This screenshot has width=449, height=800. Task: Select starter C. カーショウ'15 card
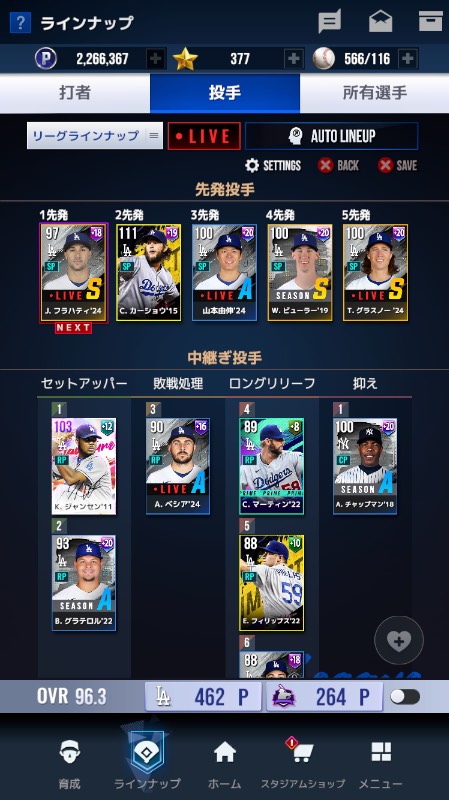click(x=148, y=272)
